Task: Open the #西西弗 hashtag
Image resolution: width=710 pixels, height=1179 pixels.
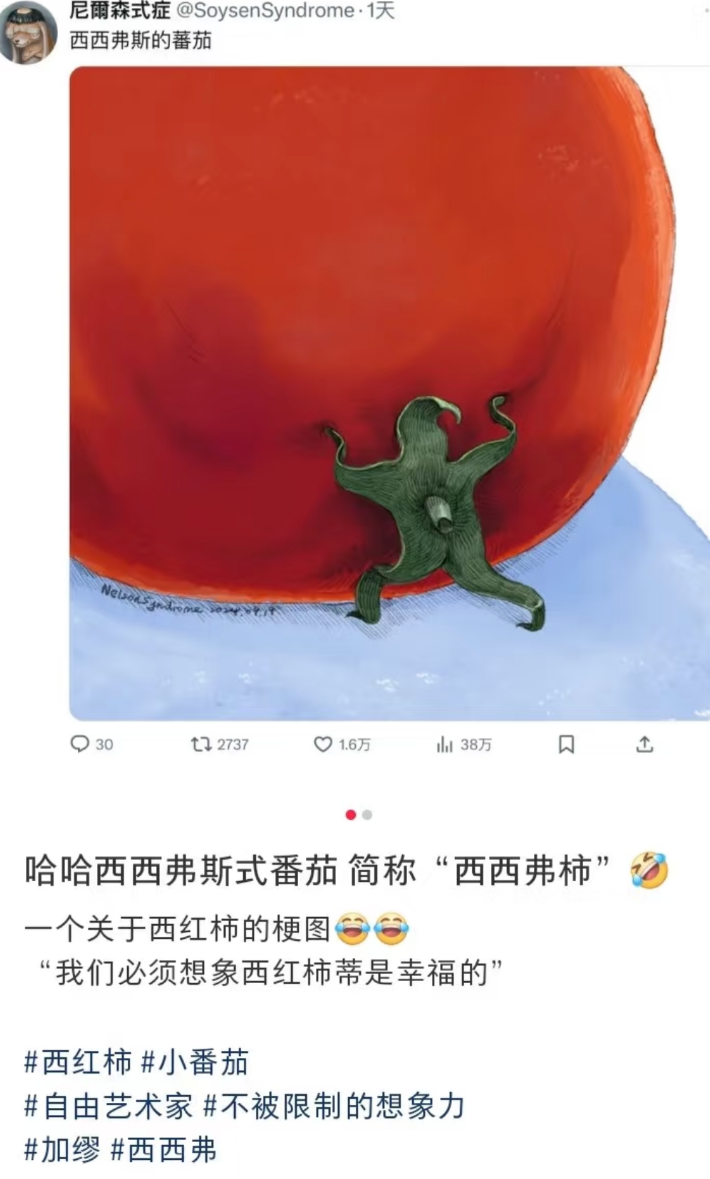Action: (163, 1150)
